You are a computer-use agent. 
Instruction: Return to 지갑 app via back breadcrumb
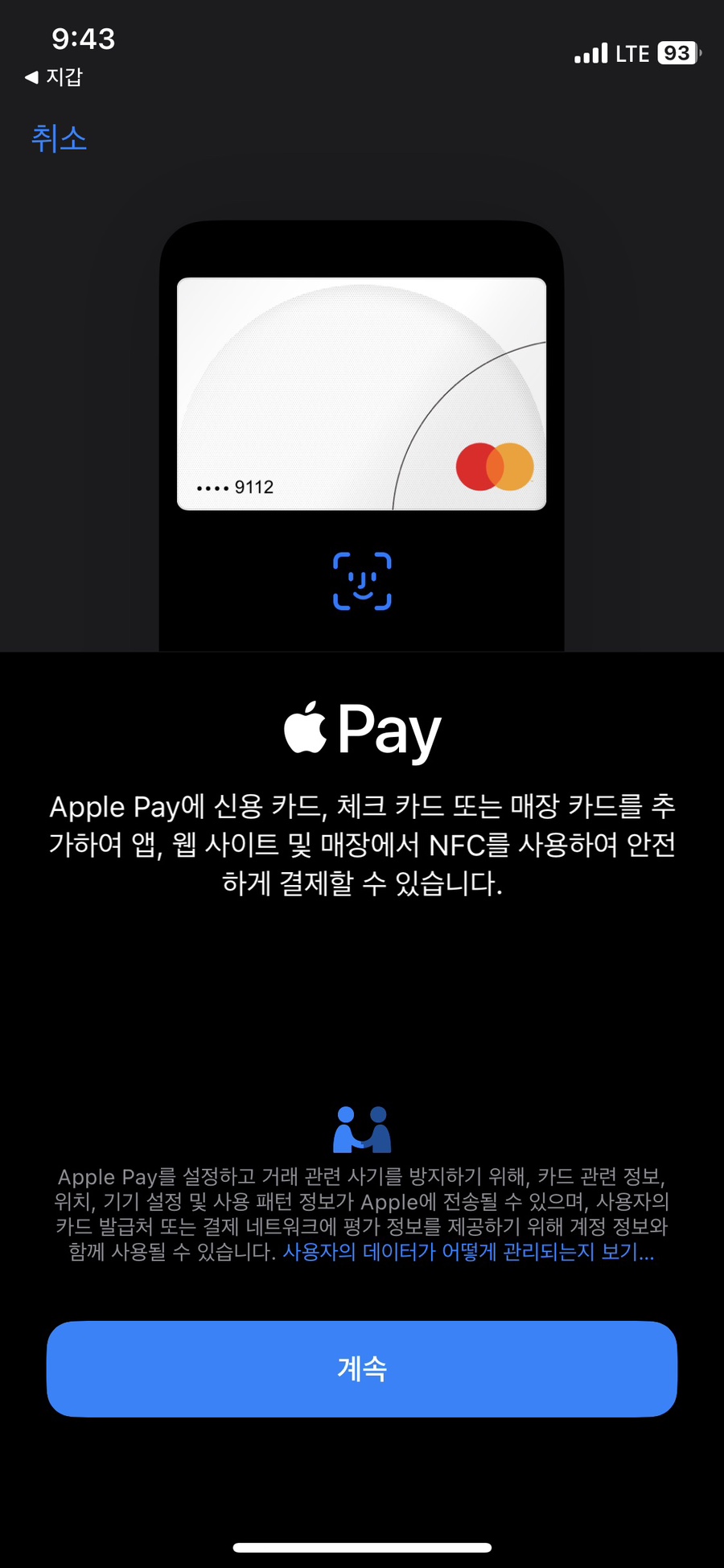point(54,77)
